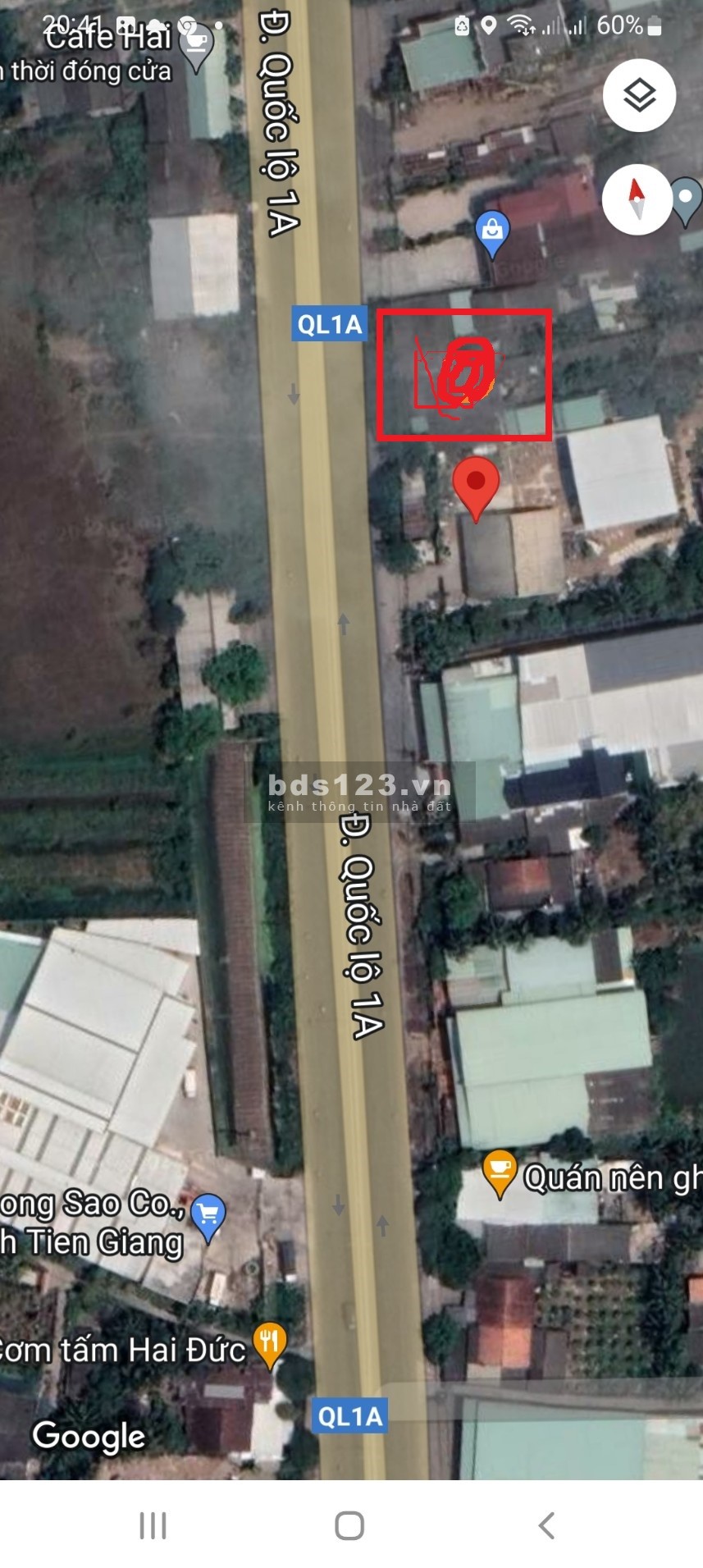Open recent apps from navigation bar

coord(153,1525)
